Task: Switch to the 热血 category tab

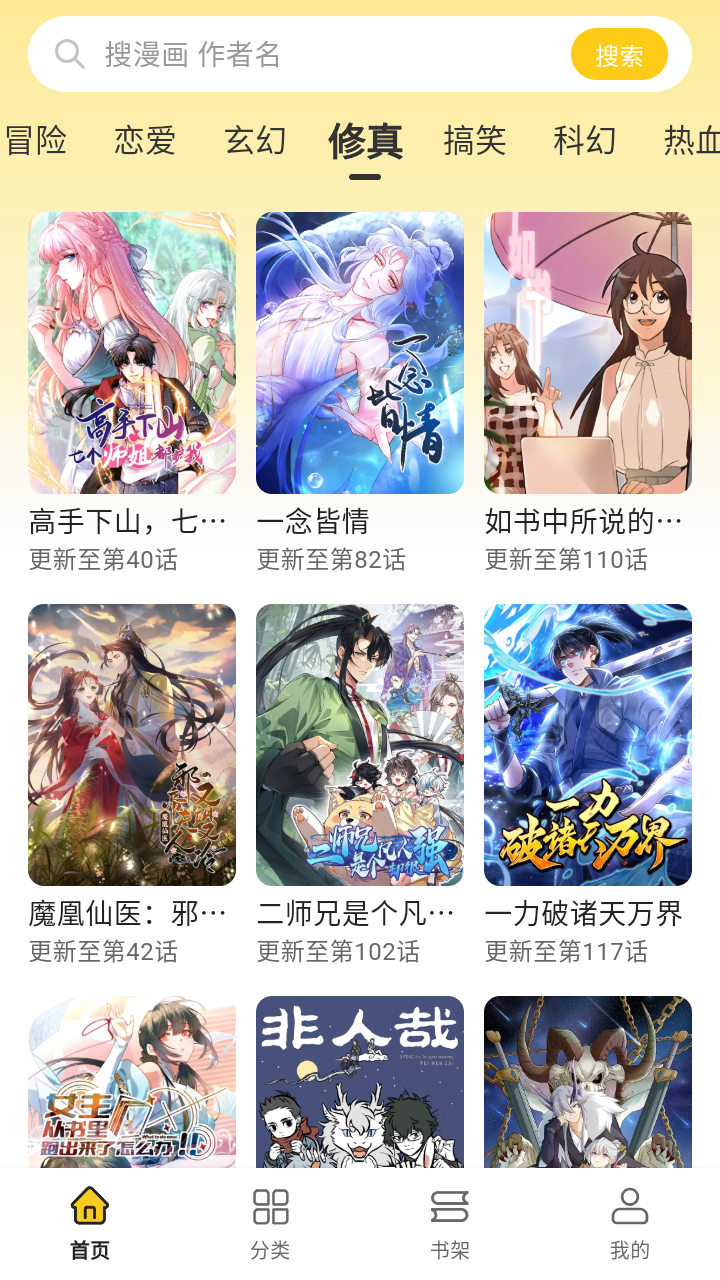Action: [692, 141]
